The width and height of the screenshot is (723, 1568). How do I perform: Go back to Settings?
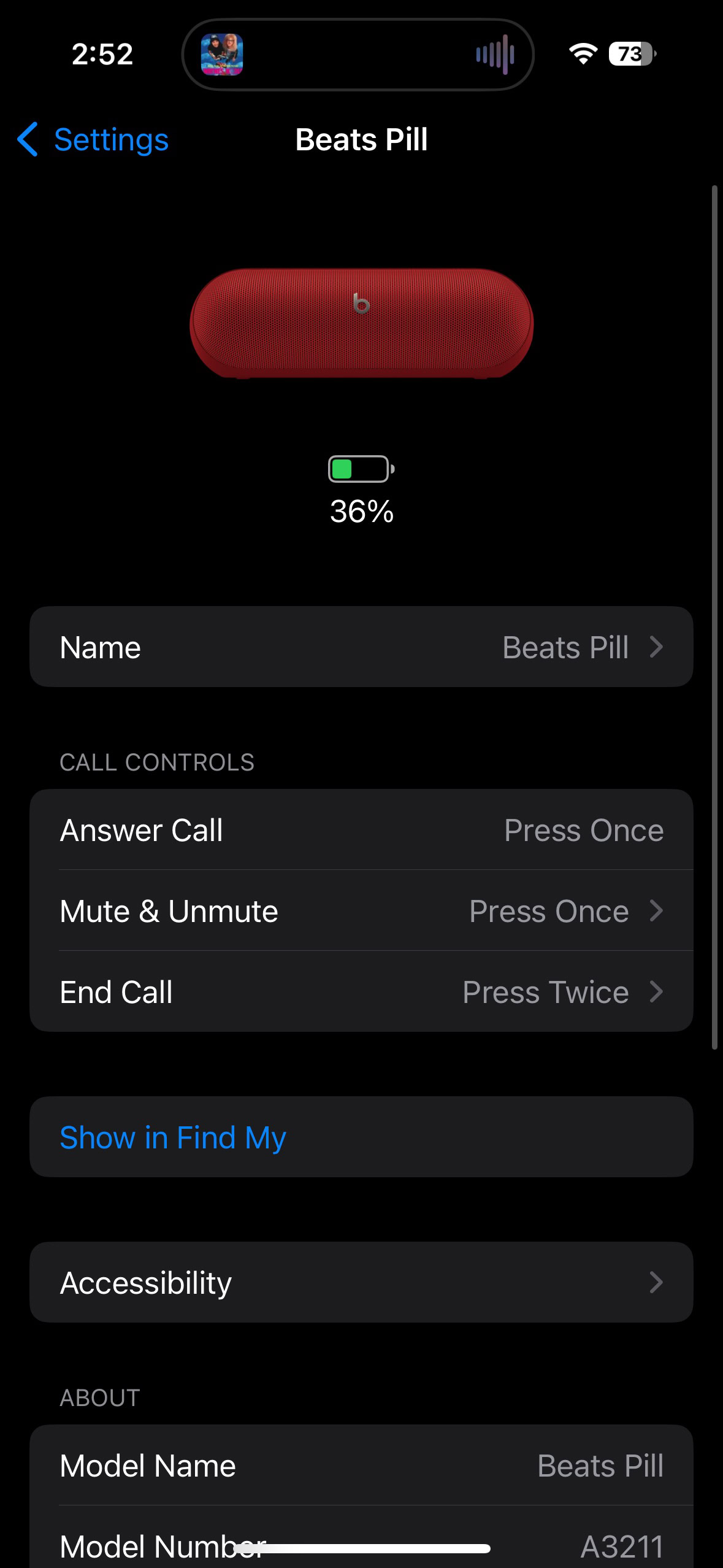click(93, 140)
